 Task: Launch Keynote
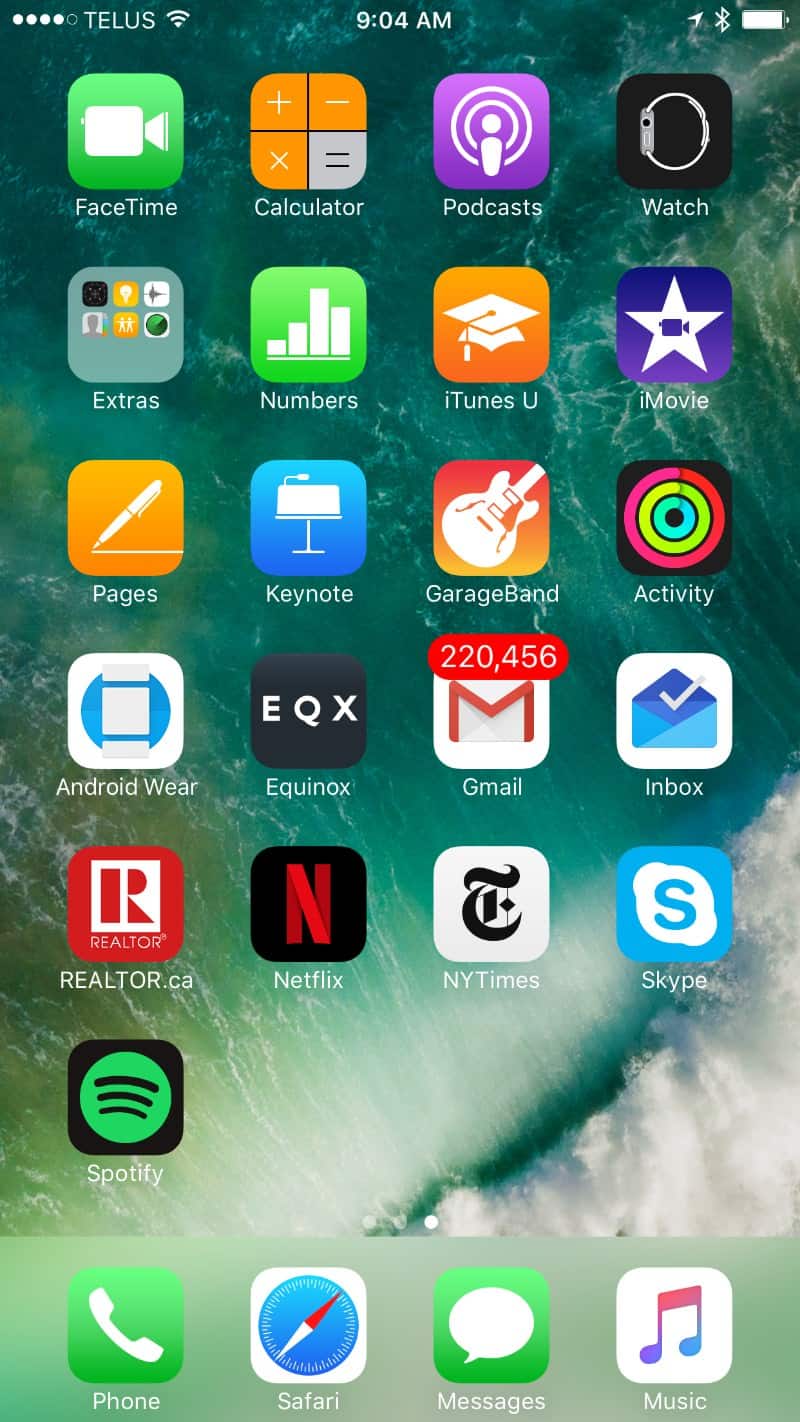308,517
